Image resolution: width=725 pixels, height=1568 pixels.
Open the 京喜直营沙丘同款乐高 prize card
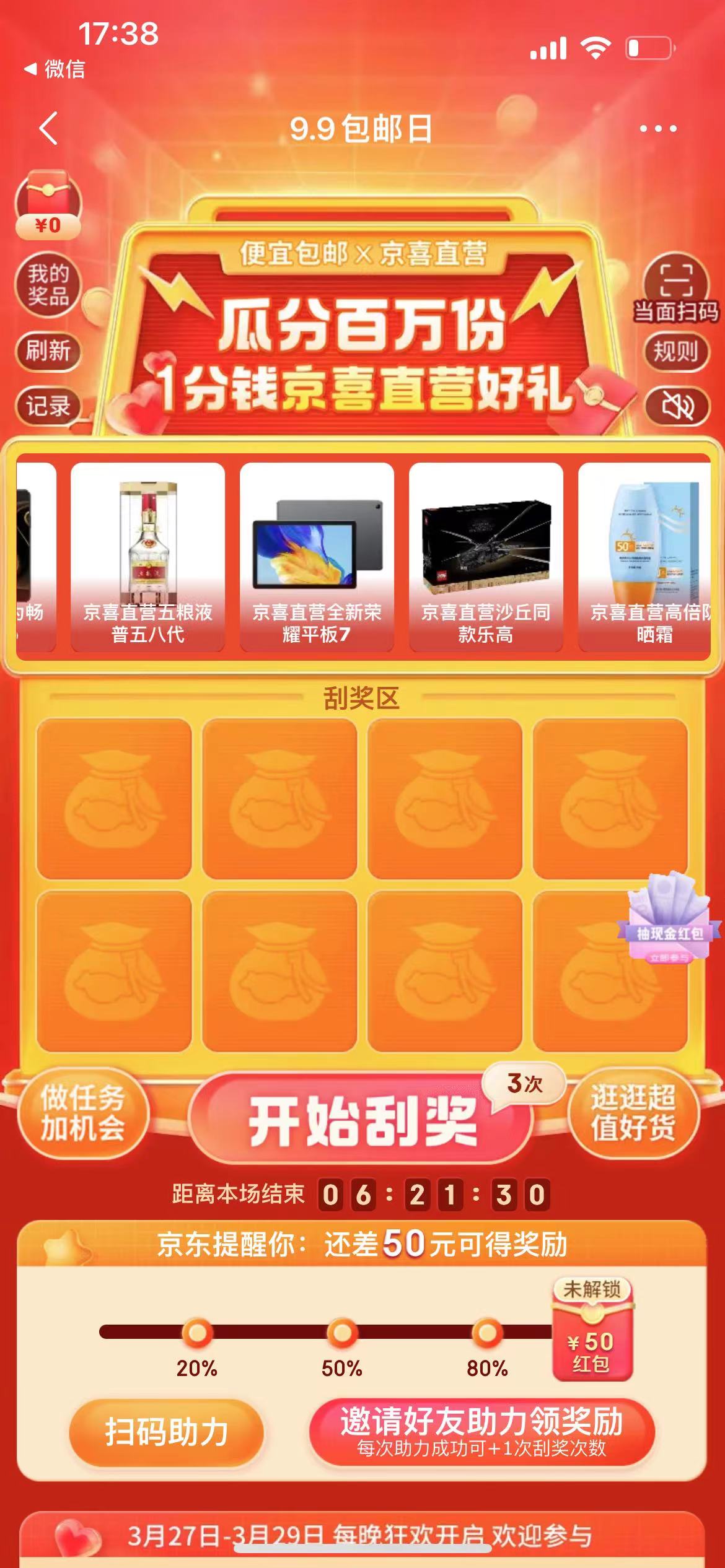pos(486,557)
